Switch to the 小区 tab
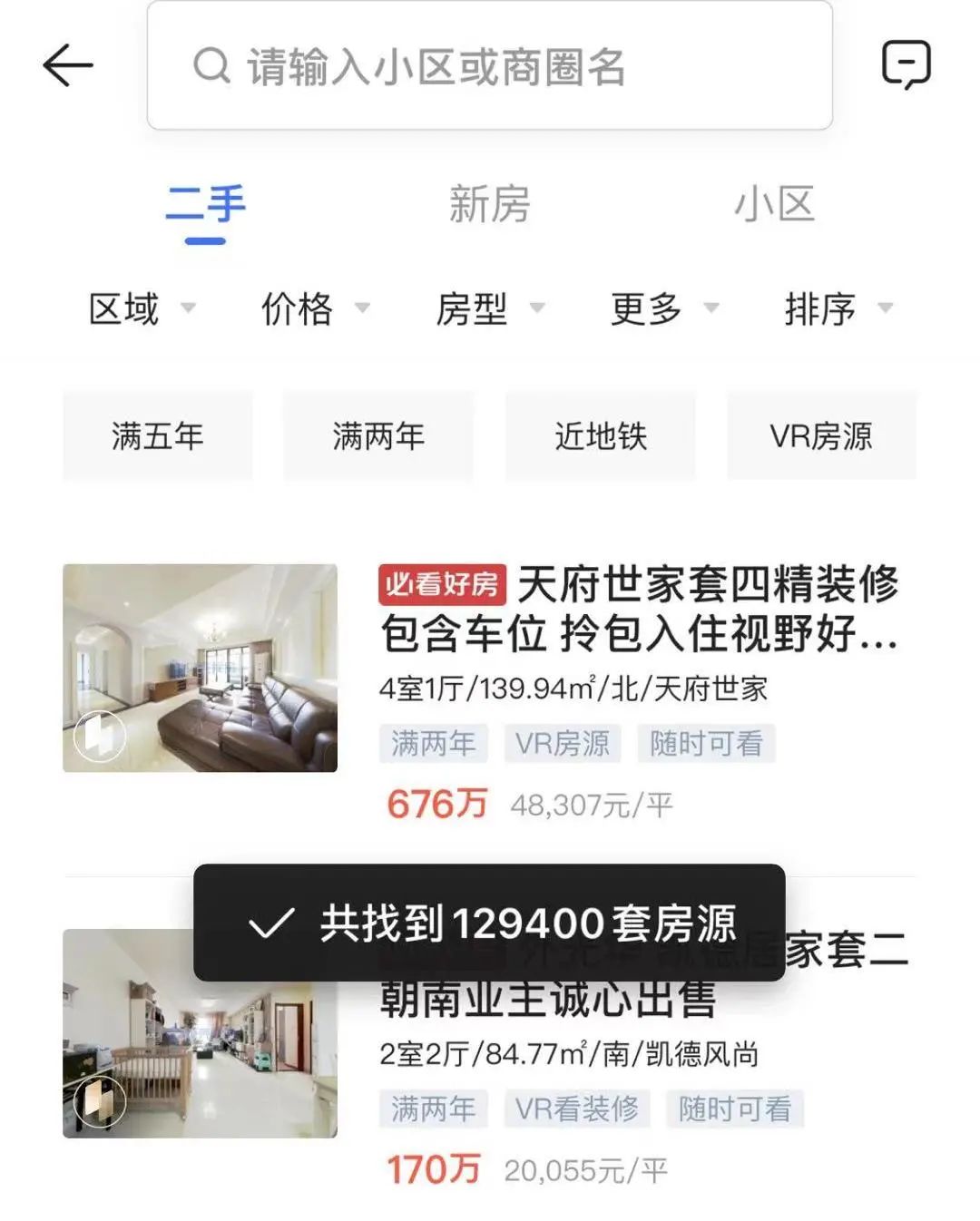This screenshot has width=980, height=1221. pyautogui.click(x=773, y=204)
